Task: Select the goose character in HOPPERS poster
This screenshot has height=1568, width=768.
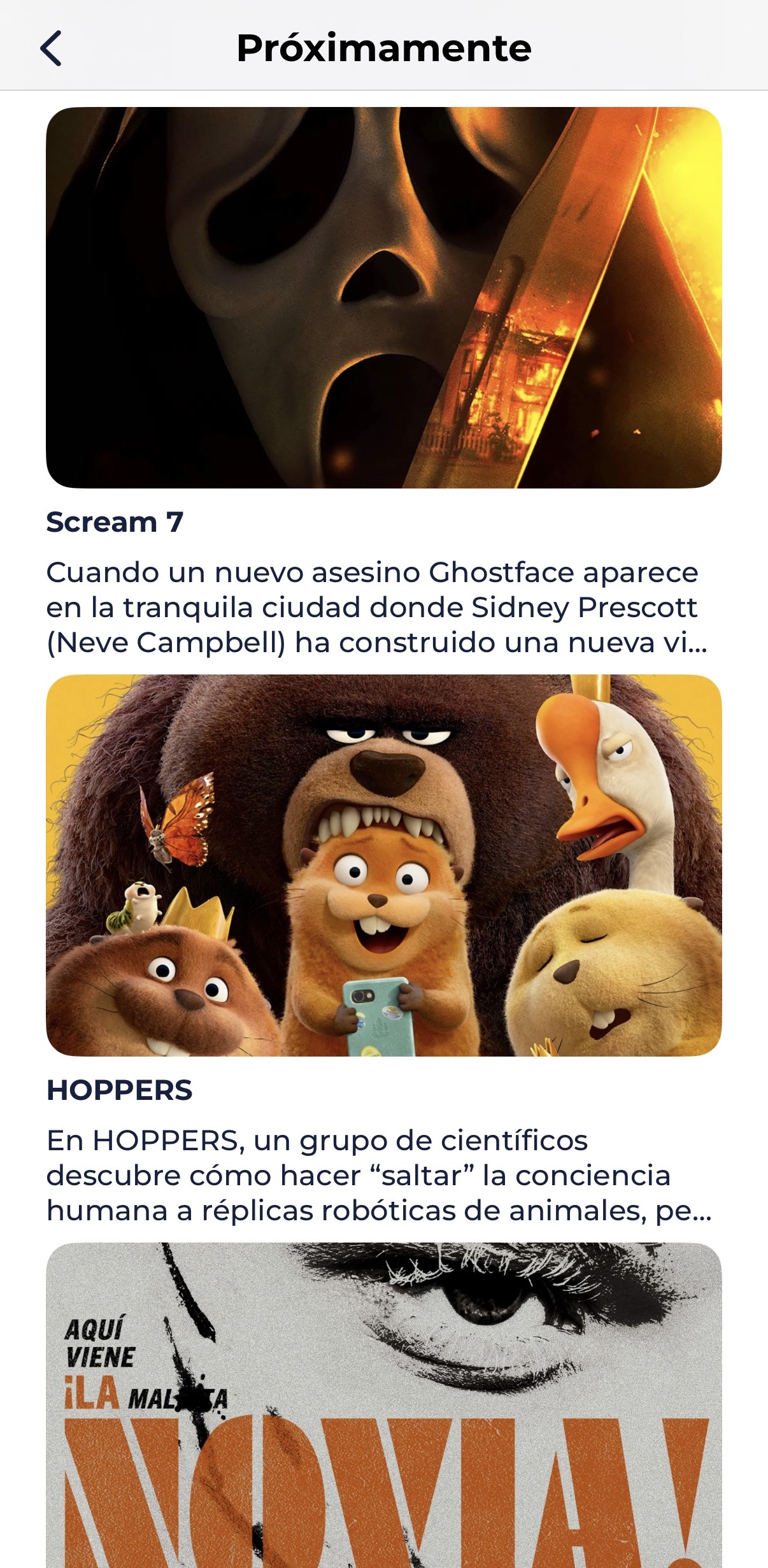Action: 605,783
